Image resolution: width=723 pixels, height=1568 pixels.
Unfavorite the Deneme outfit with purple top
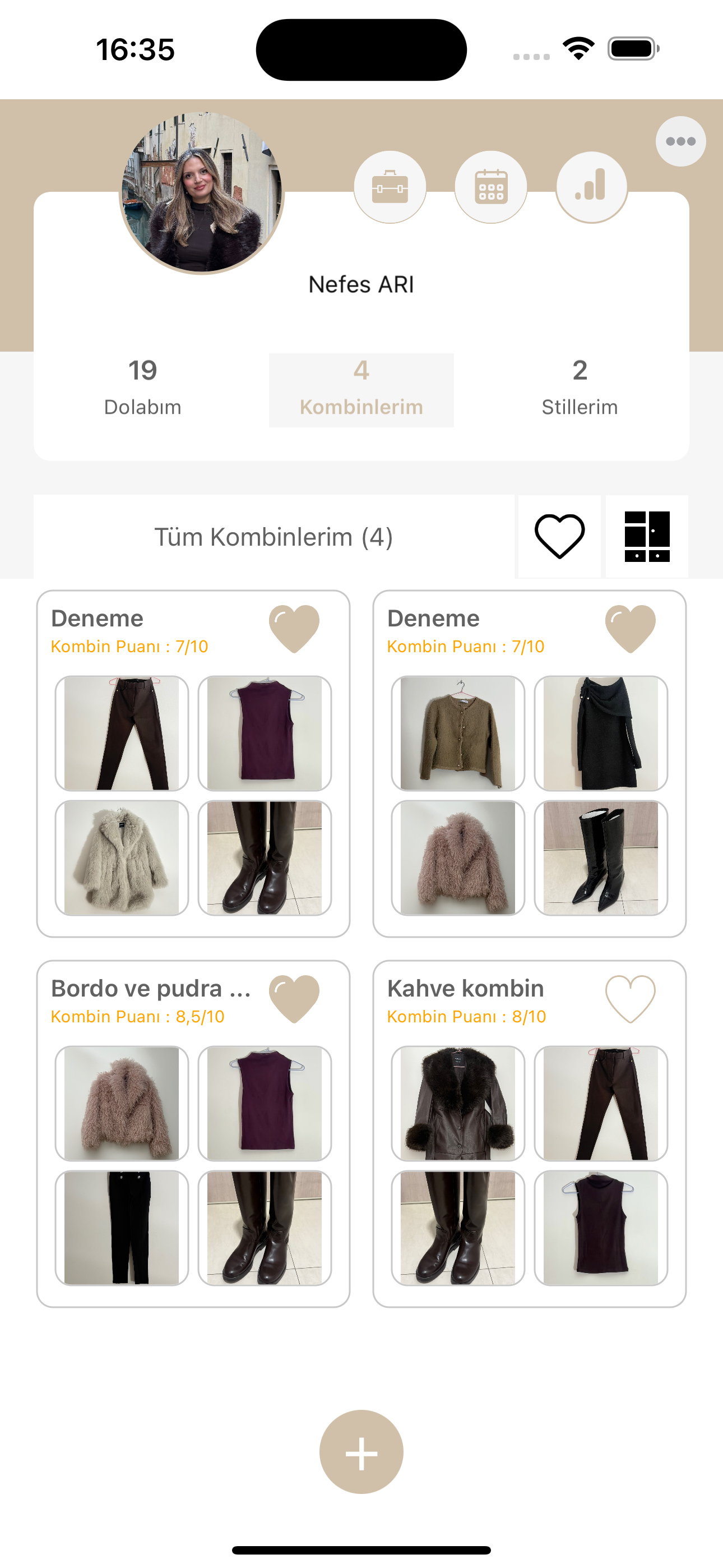(x=295, y=628)
